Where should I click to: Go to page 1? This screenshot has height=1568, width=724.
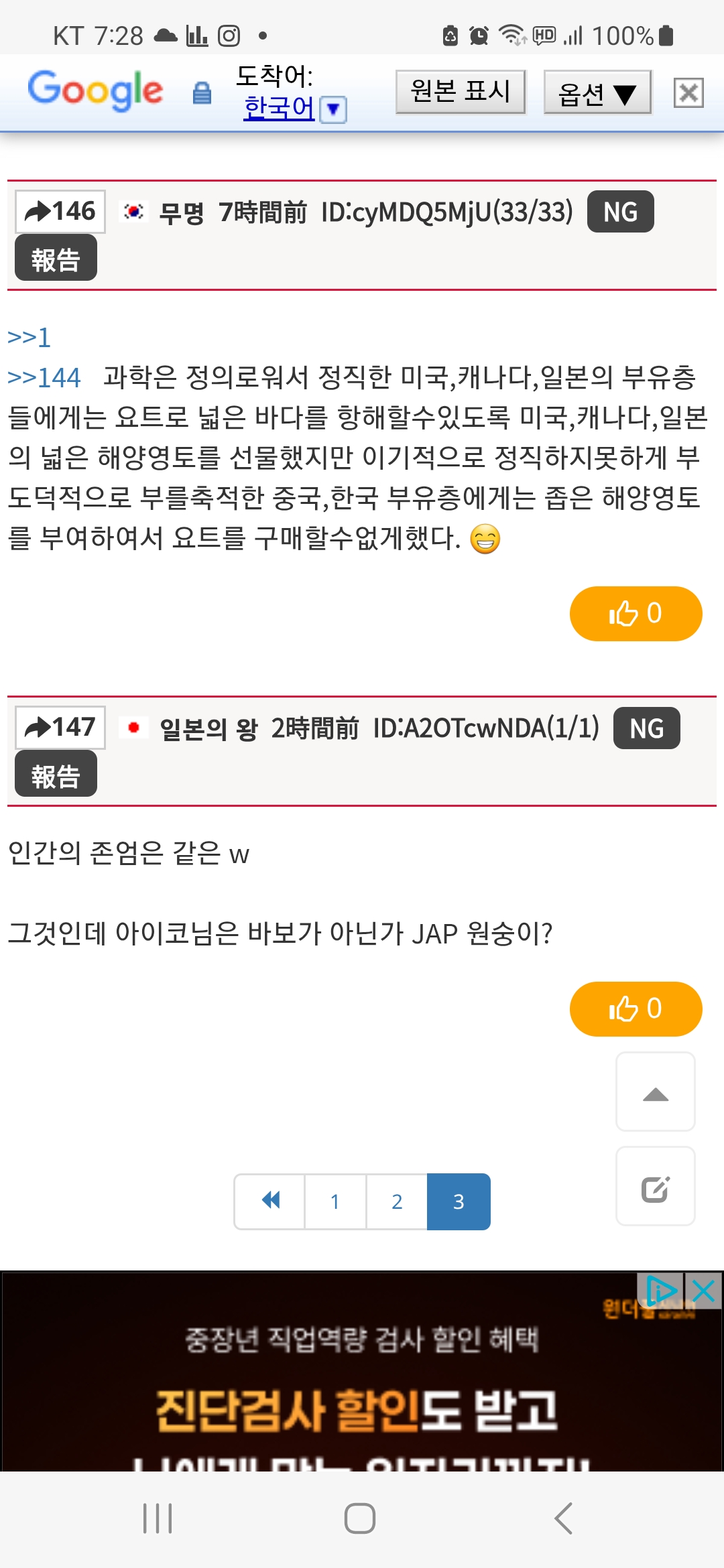click(x=335, y=1201)
